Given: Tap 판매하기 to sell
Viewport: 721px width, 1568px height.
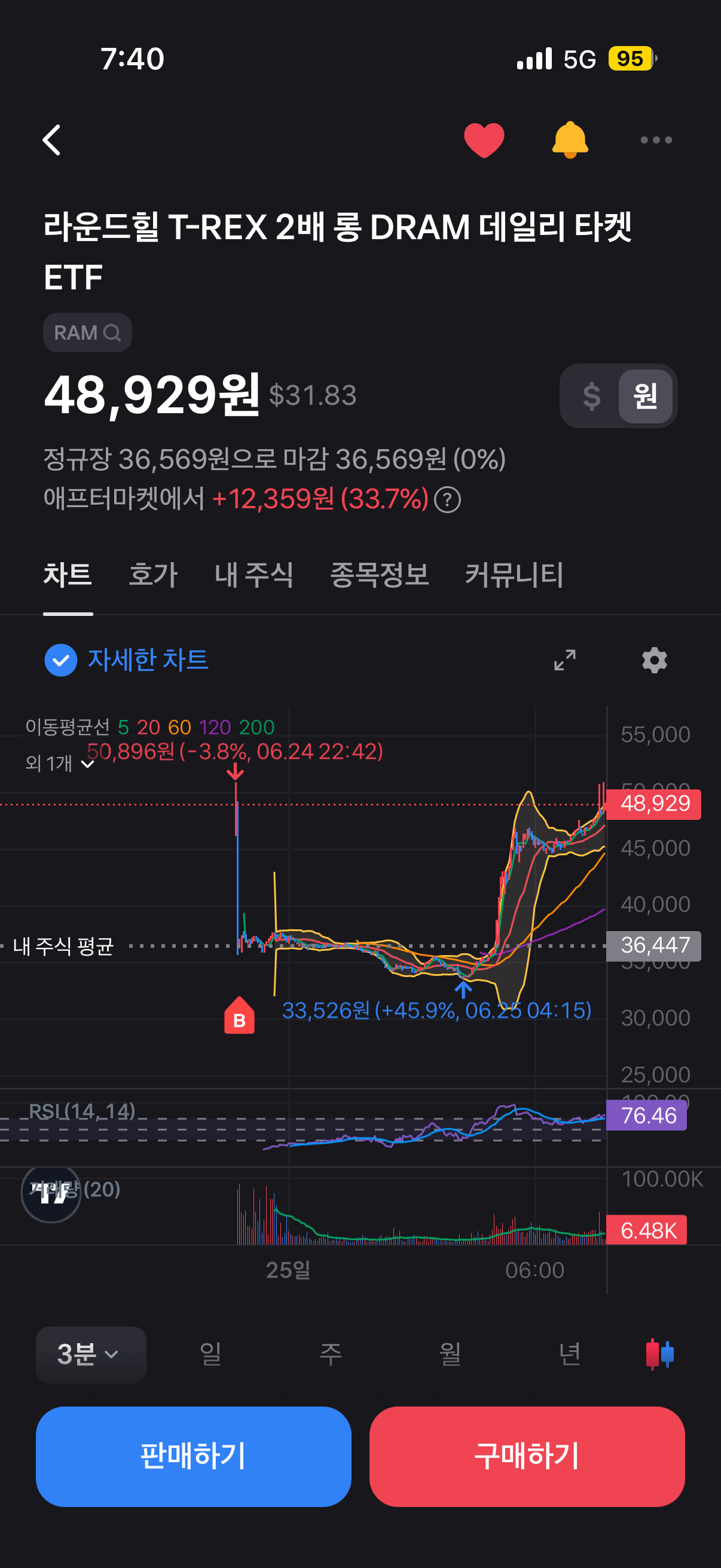Looking at the screenshot, I should coord(194,1457).
